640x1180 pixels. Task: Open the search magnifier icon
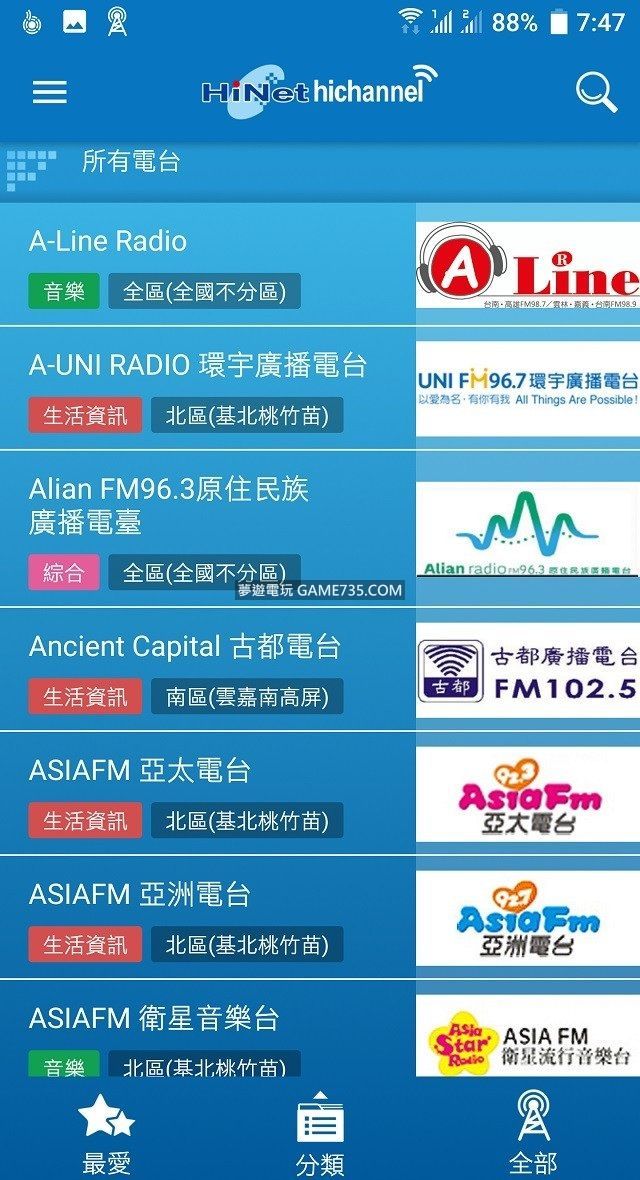[x=596, y=92]
